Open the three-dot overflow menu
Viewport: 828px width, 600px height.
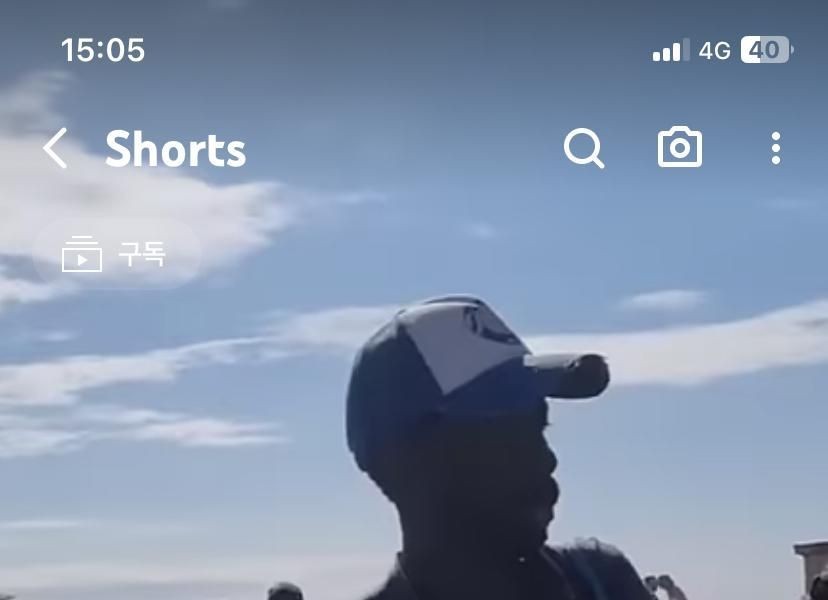(x=776, y=149)
